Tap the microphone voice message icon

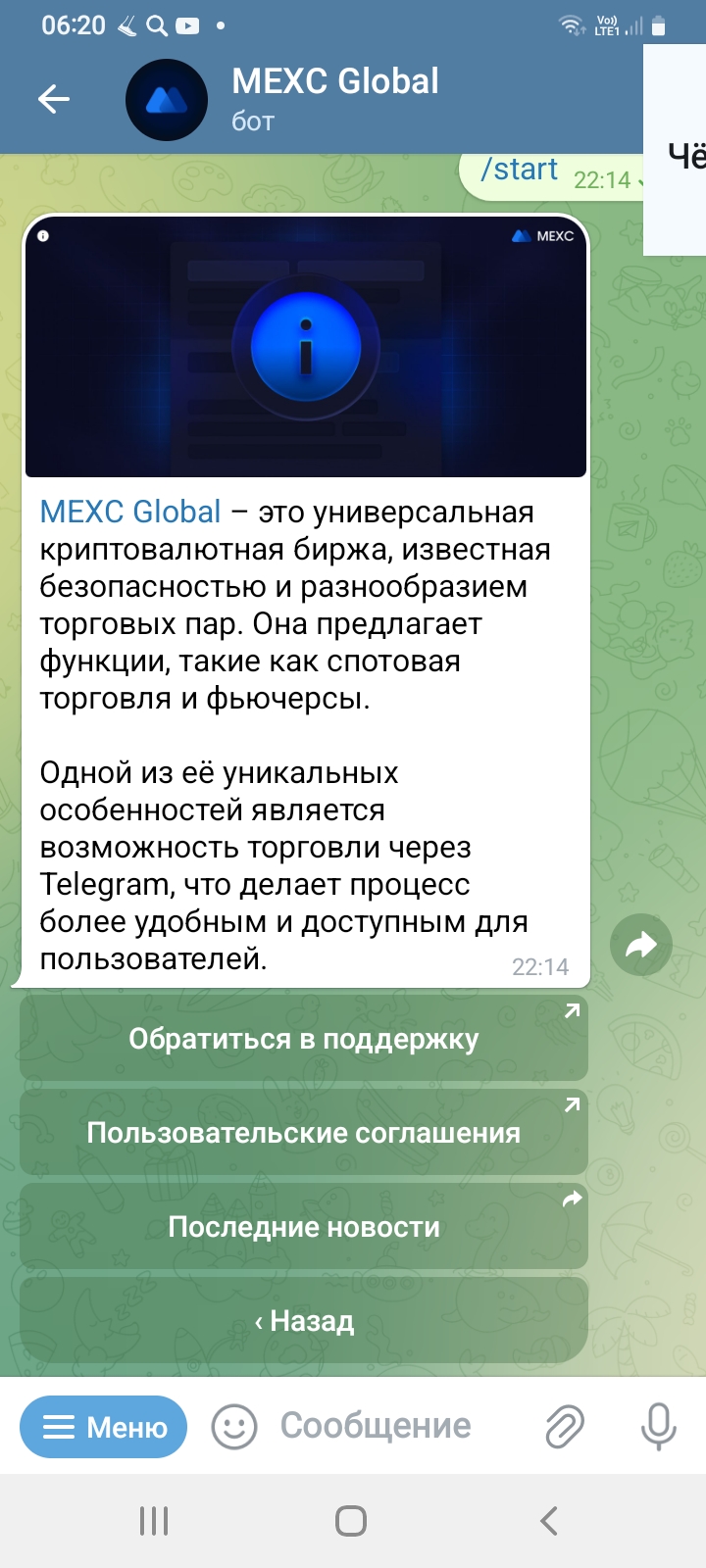tap(658, 1427)
